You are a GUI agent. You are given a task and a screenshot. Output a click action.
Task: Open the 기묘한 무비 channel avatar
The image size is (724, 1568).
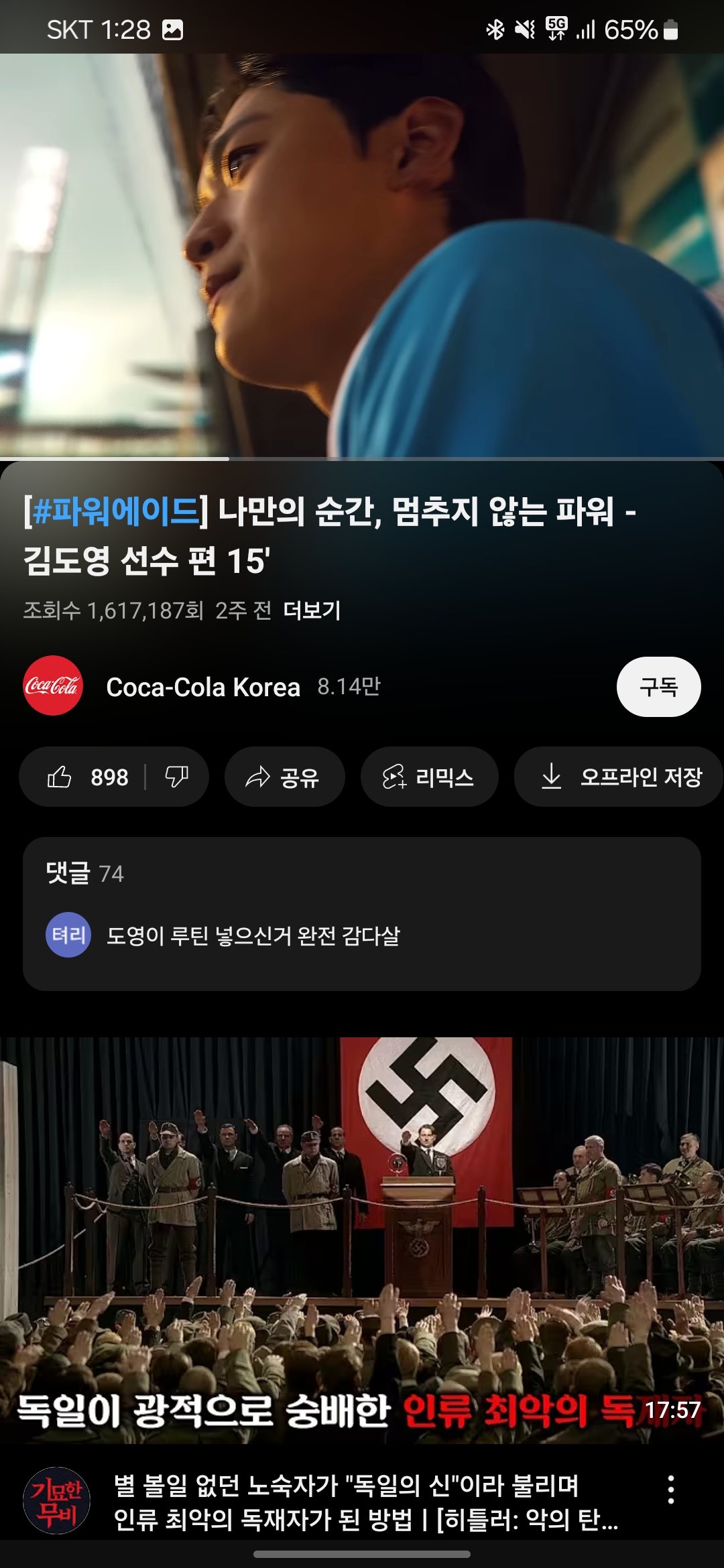click(x=56, y=1501)
